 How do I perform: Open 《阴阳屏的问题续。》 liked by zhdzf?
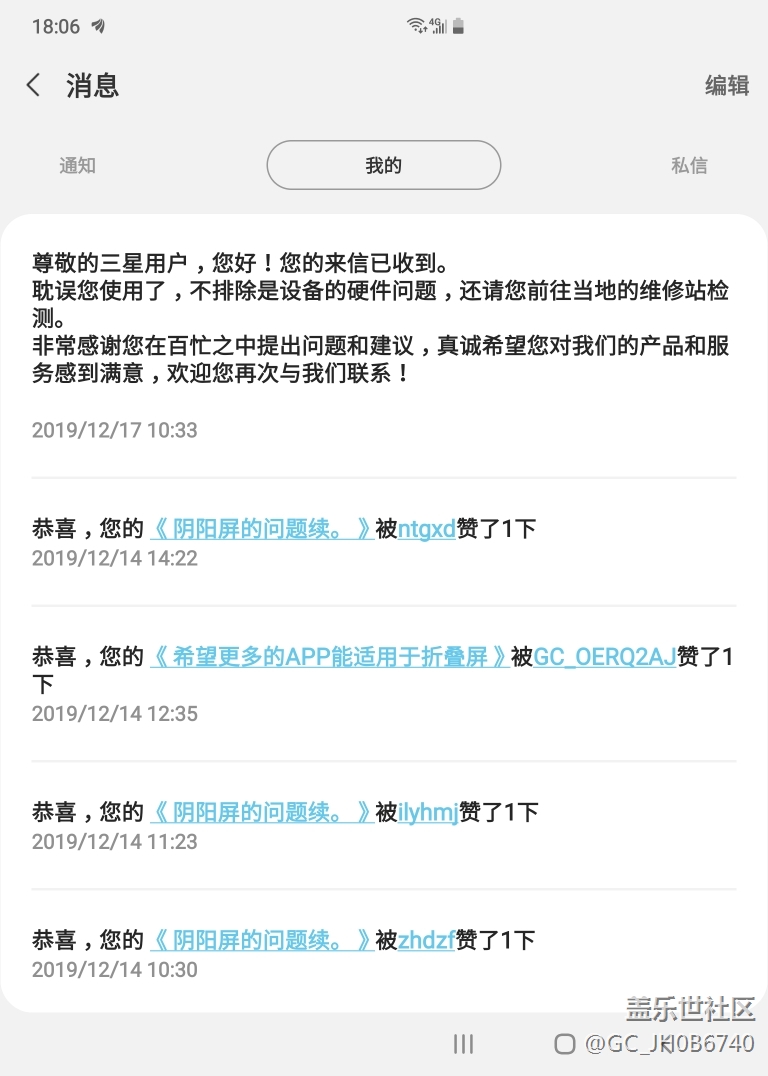pos(262,941)
